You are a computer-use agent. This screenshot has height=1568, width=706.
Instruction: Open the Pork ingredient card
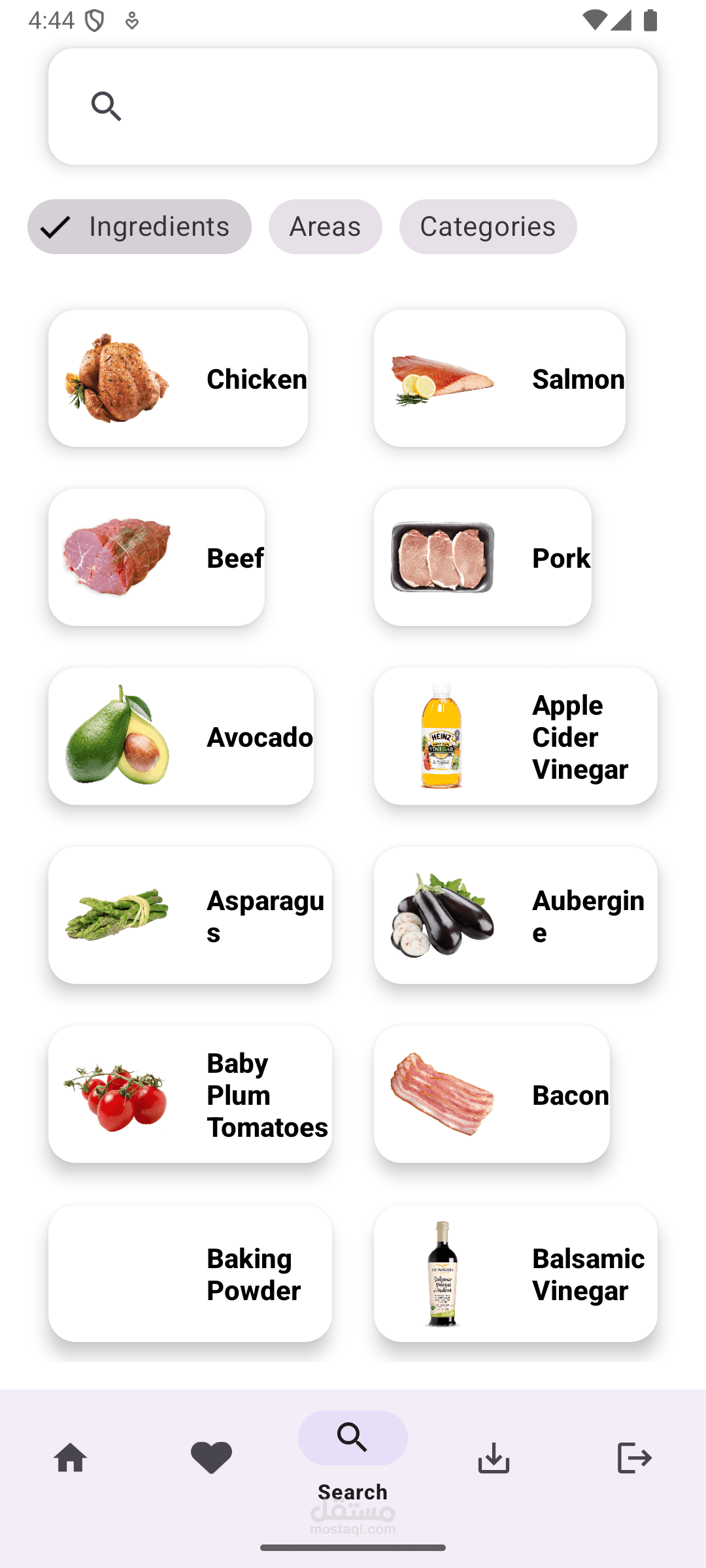tap(482, 557)
